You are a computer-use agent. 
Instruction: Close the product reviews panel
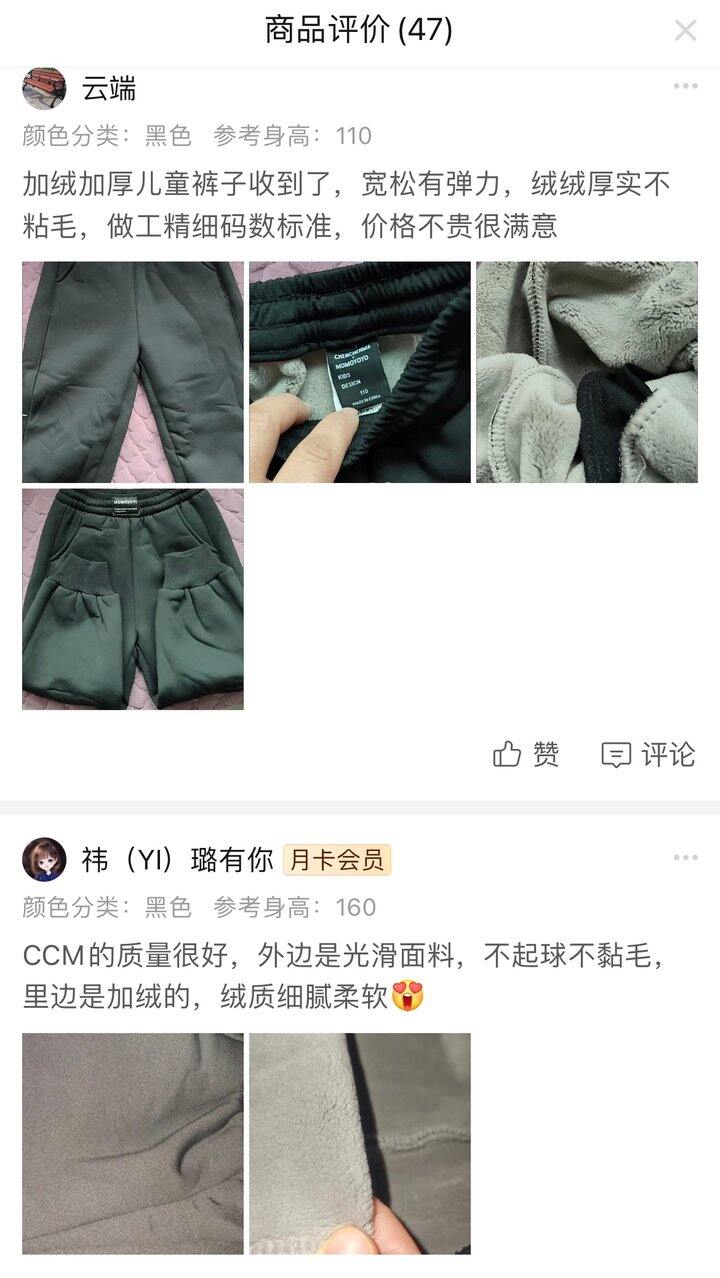click(685, 31)
